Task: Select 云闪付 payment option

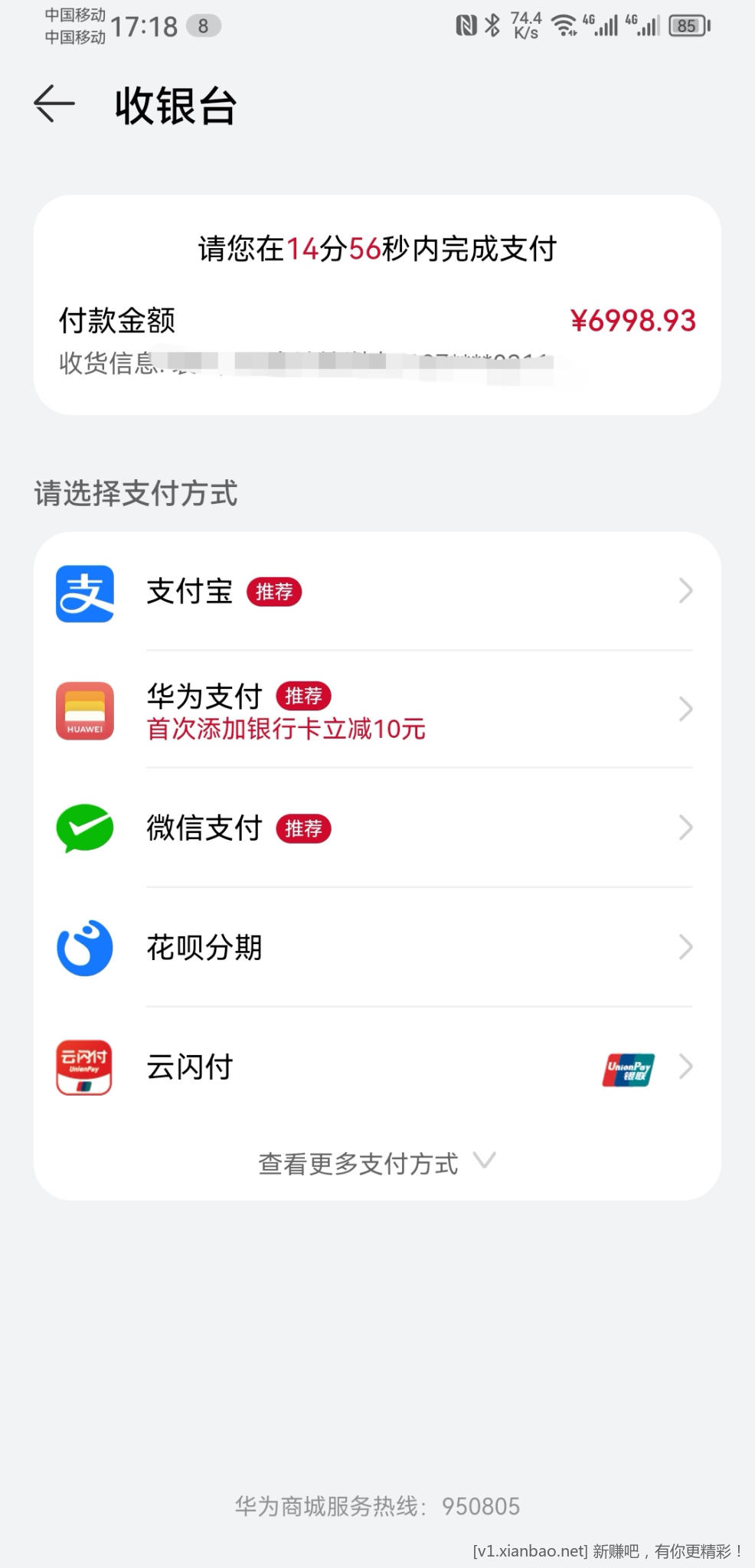Action: pyautogui.click(x=377, y=1067)
